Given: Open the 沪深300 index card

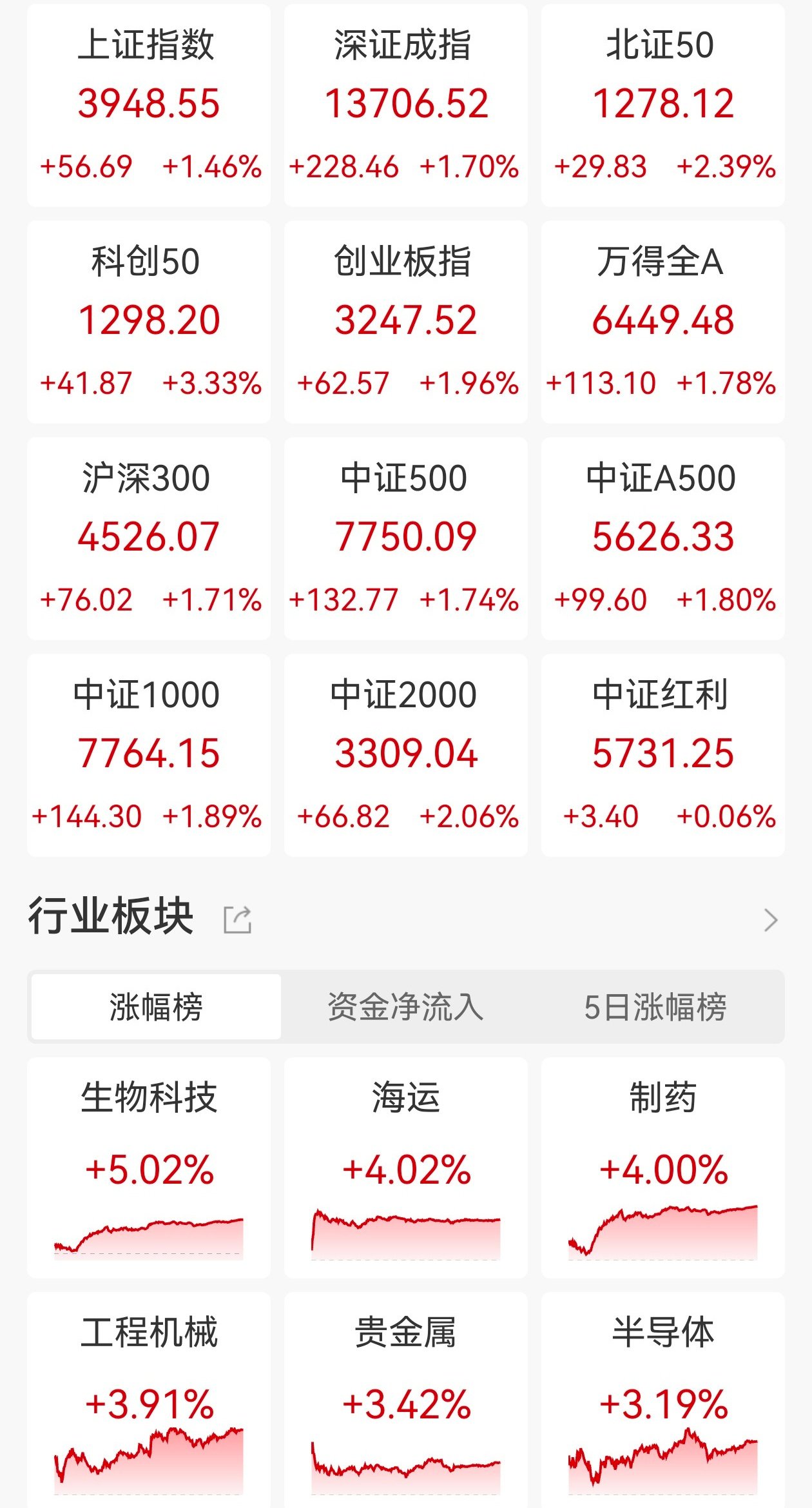Looking at the screenshot, I should click(149, 538).
